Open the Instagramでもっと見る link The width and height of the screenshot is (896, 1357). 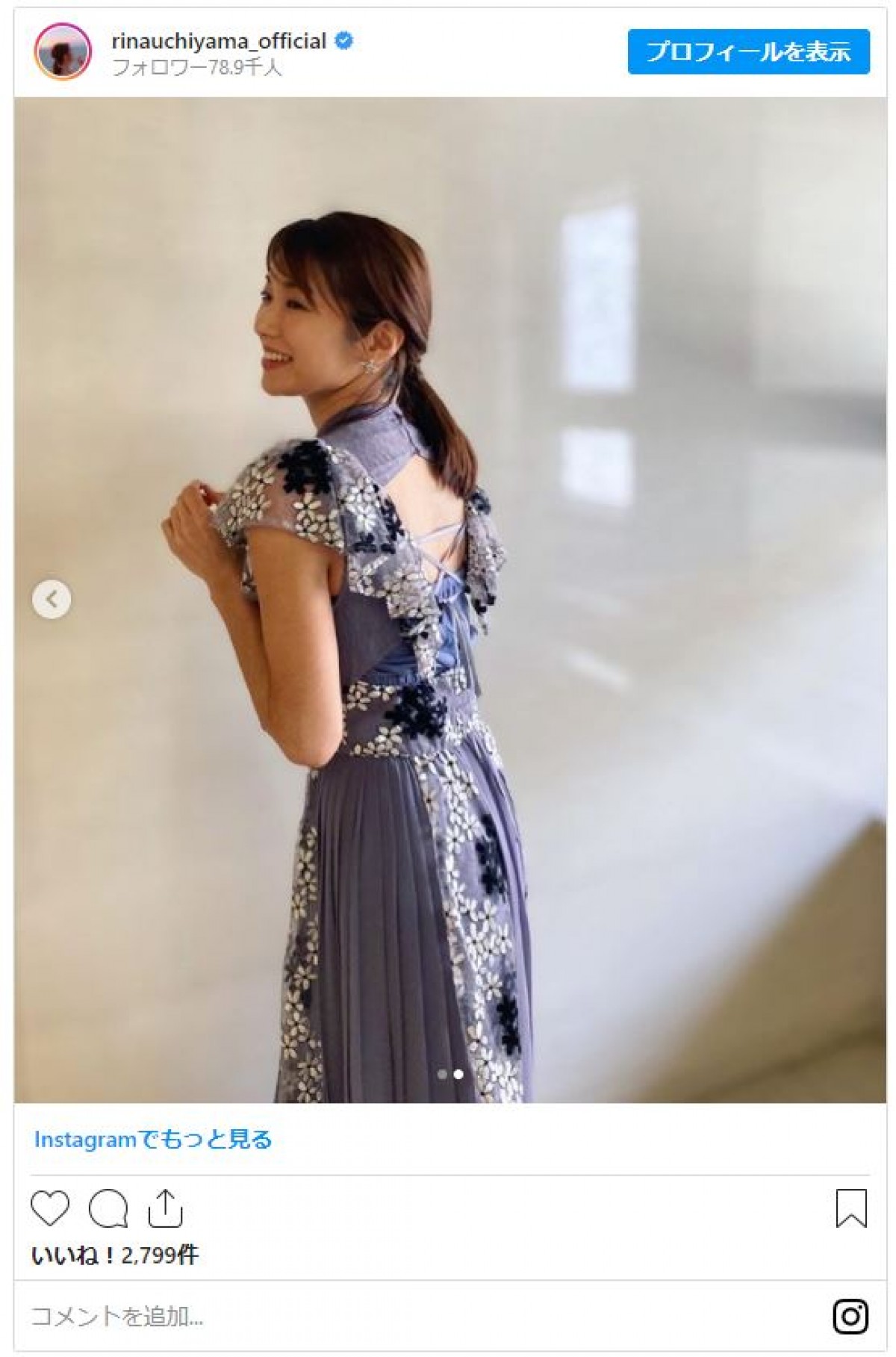153,1139
